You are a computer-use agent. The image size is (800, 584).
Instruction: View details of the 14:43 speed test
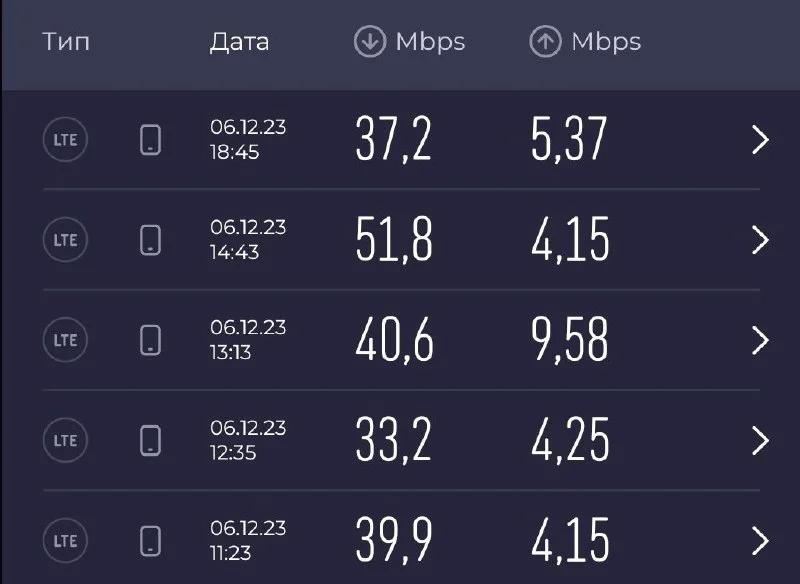coord(760,240)
